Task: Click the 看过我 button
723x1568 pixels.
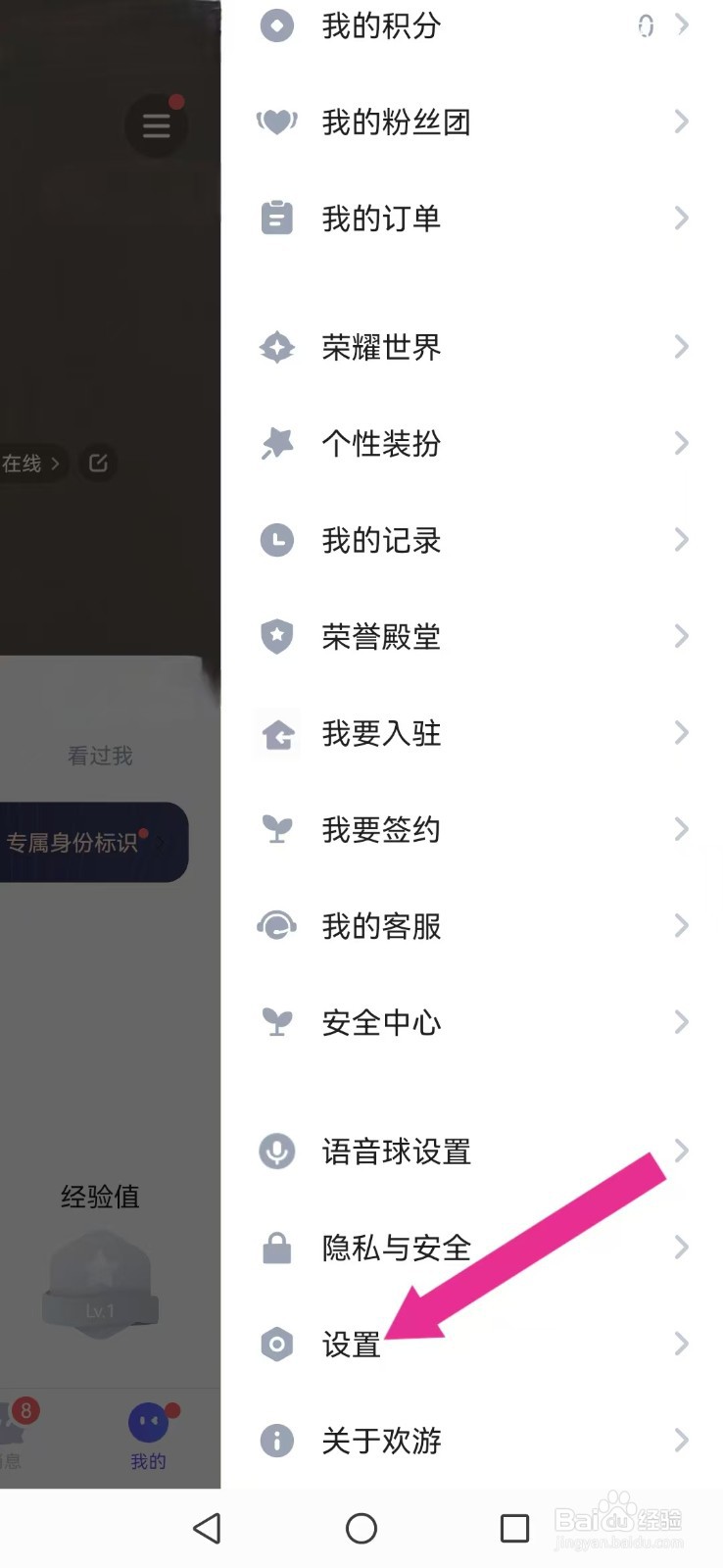Action: coord(99,756)
